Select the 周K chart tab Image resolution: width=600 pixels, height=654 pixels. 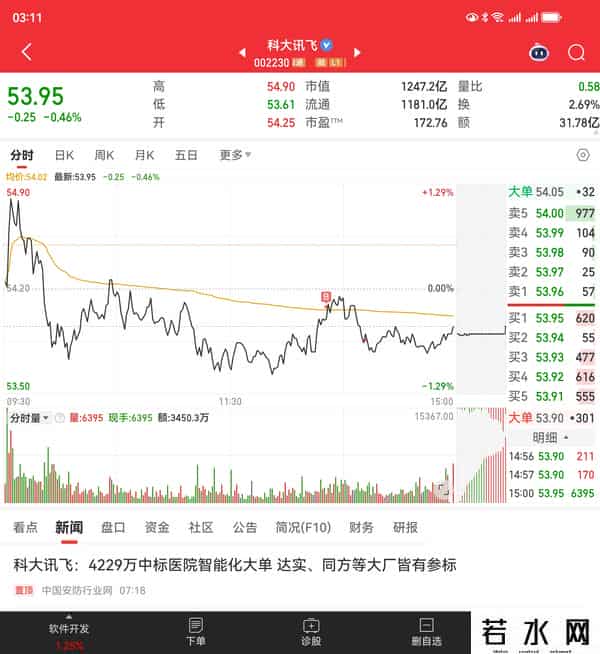[105, 155]
